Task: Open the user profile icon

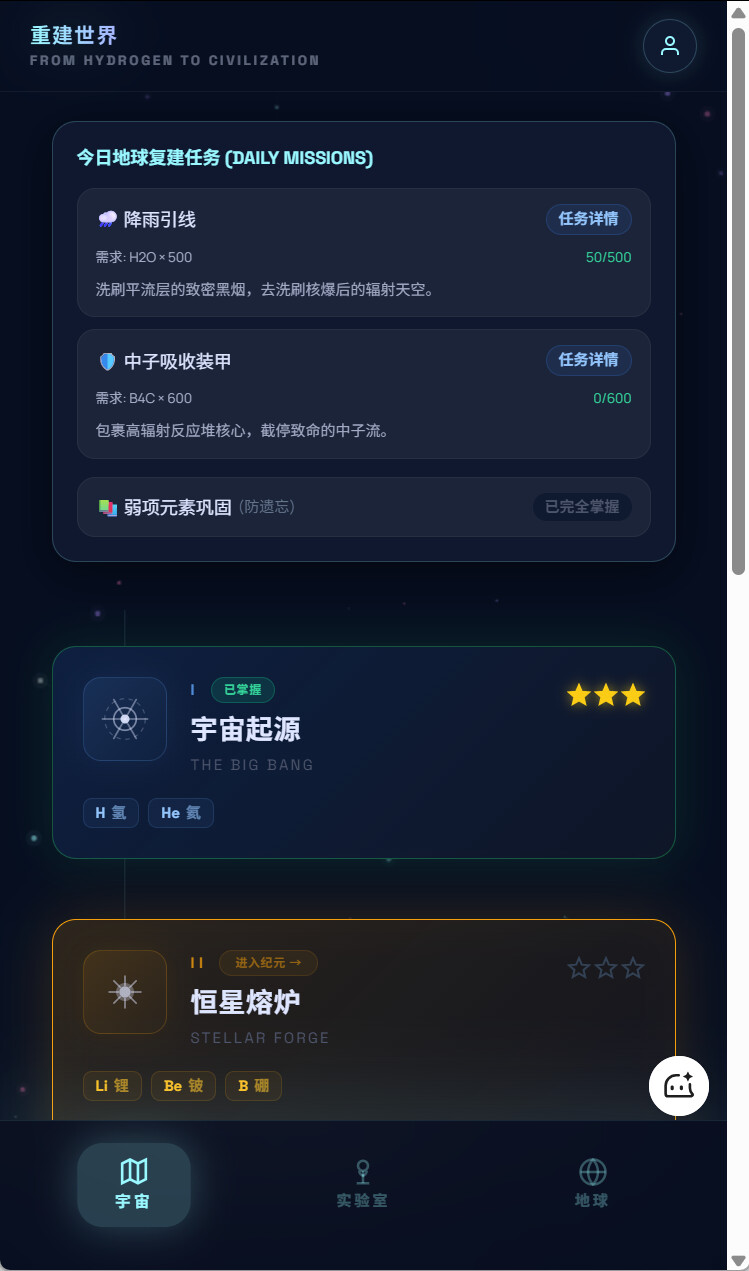Action: click(x=669, y=46)
